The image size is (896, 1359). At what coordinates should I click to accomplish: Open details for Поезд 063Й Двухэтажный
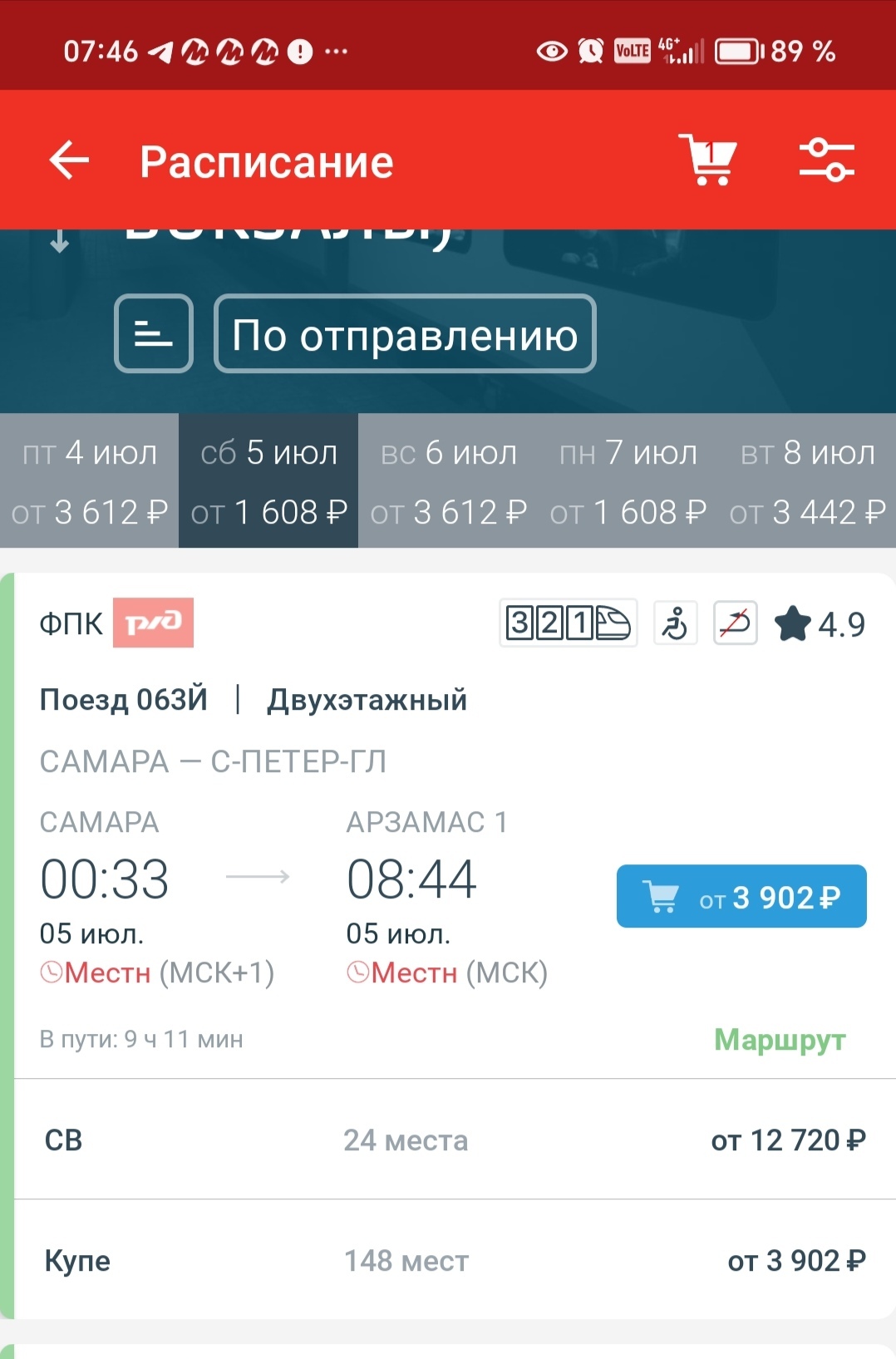(x=254, y=700)
